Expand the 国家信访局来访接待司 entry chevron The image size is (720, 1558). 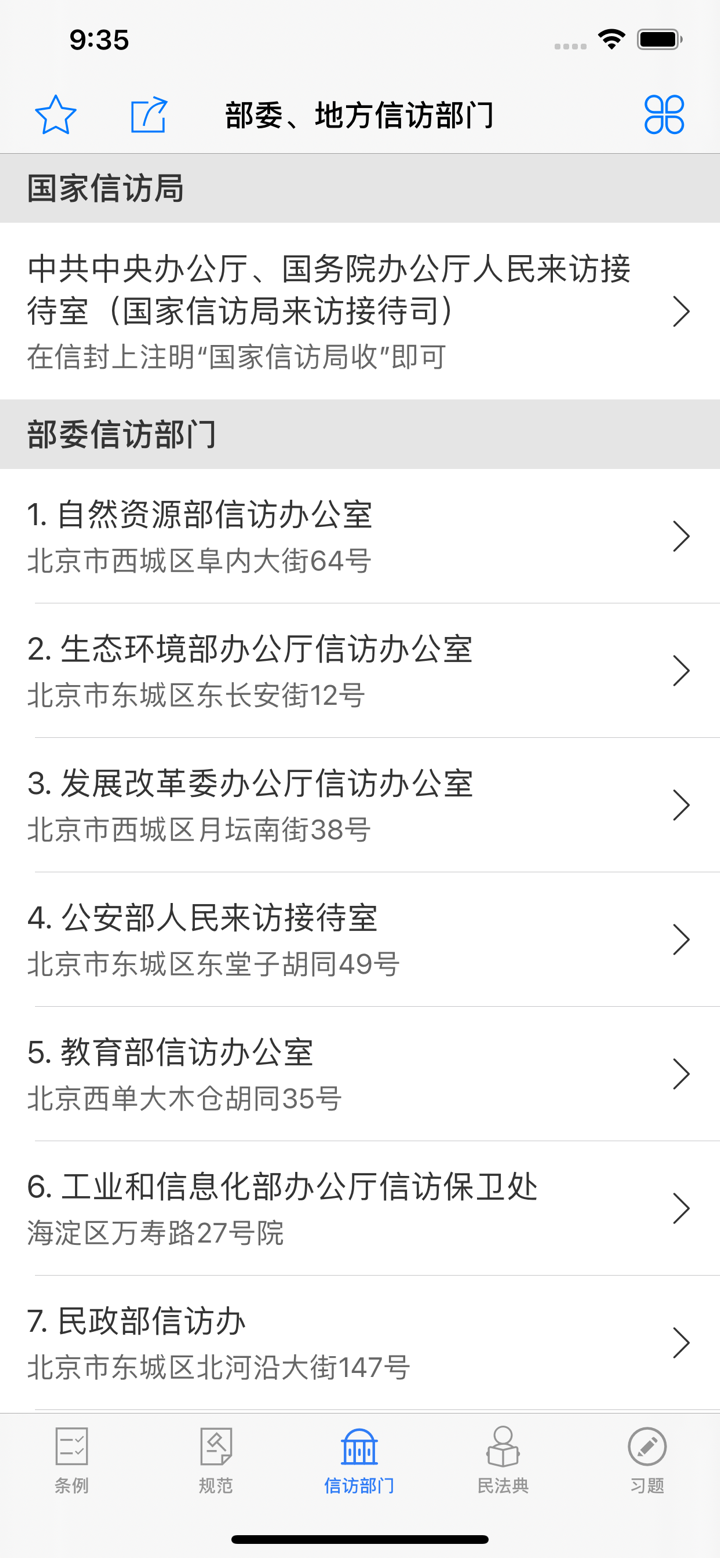click(x=681, y=311)
